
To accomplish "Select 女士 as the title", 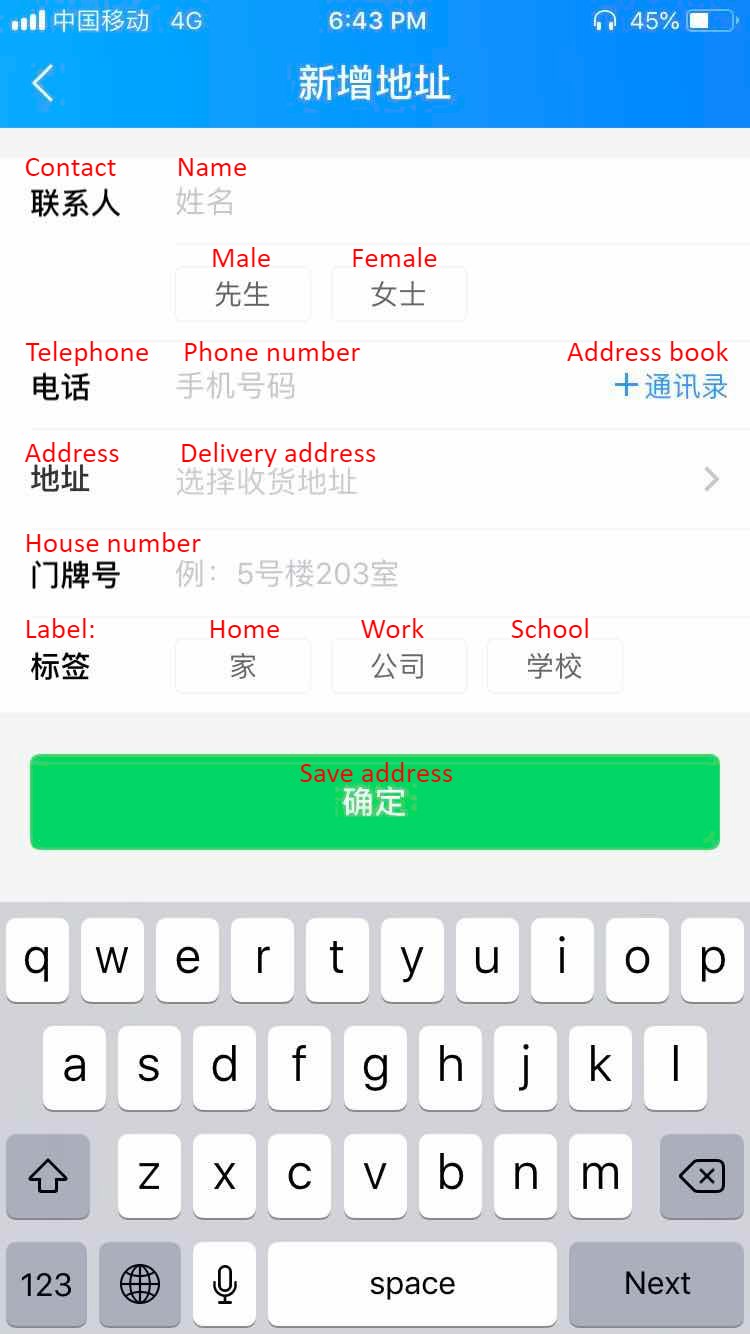I will (399, 294).
